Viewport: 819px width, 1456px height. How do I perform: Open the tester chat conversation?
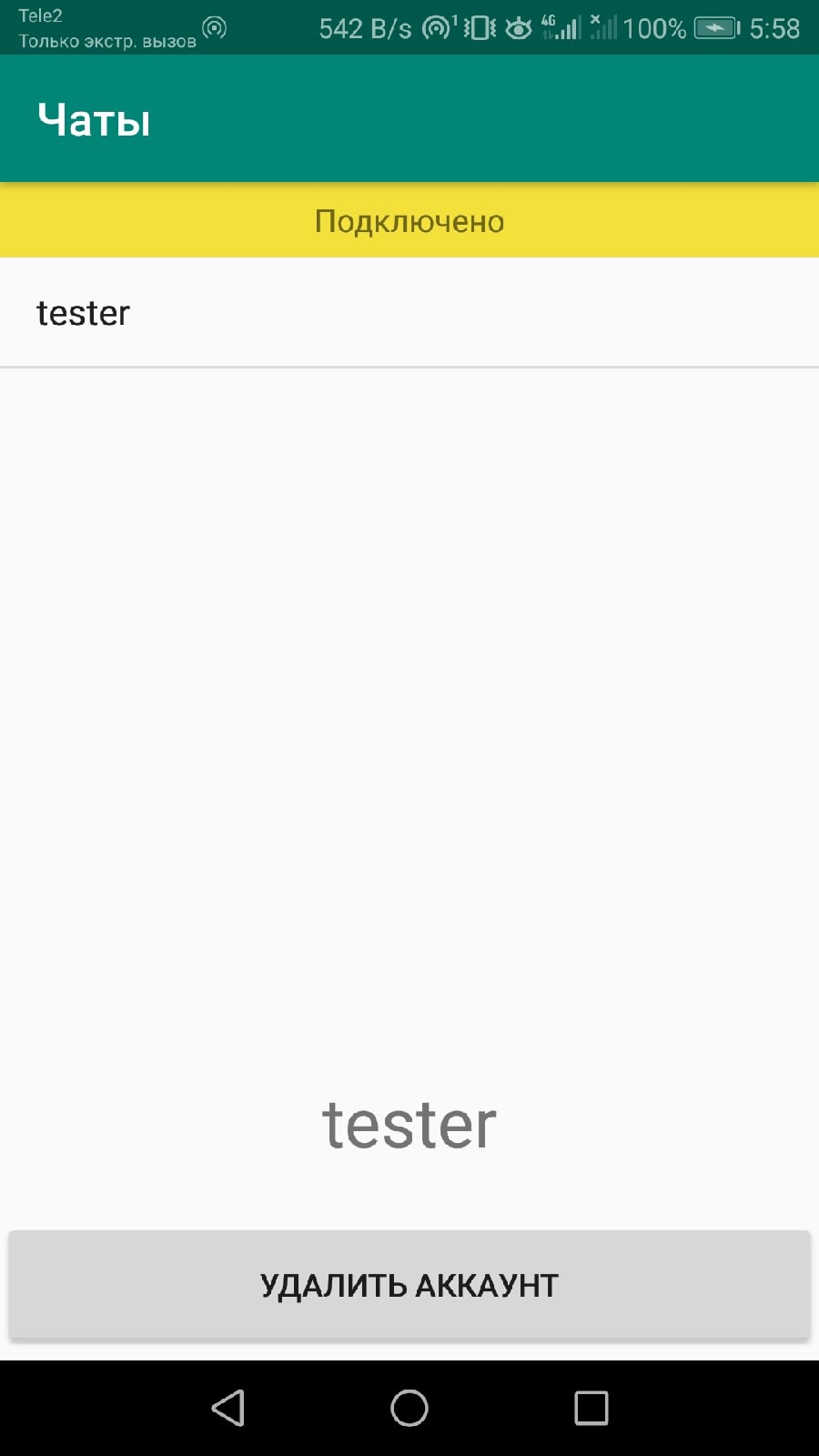409,312
